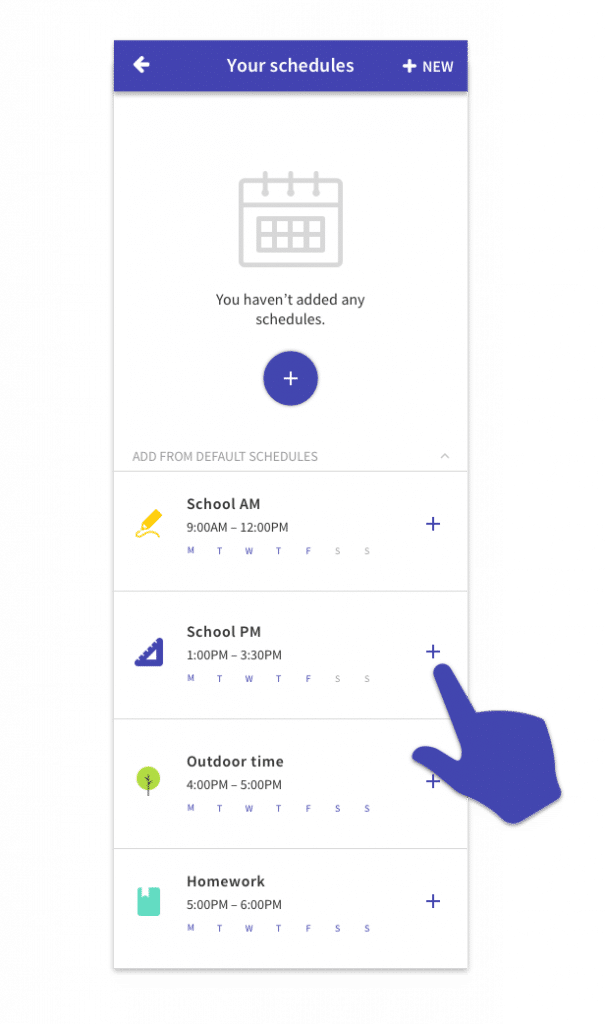Add the Homework schedule
The image size is (606, 1024).
click(433, 901)
